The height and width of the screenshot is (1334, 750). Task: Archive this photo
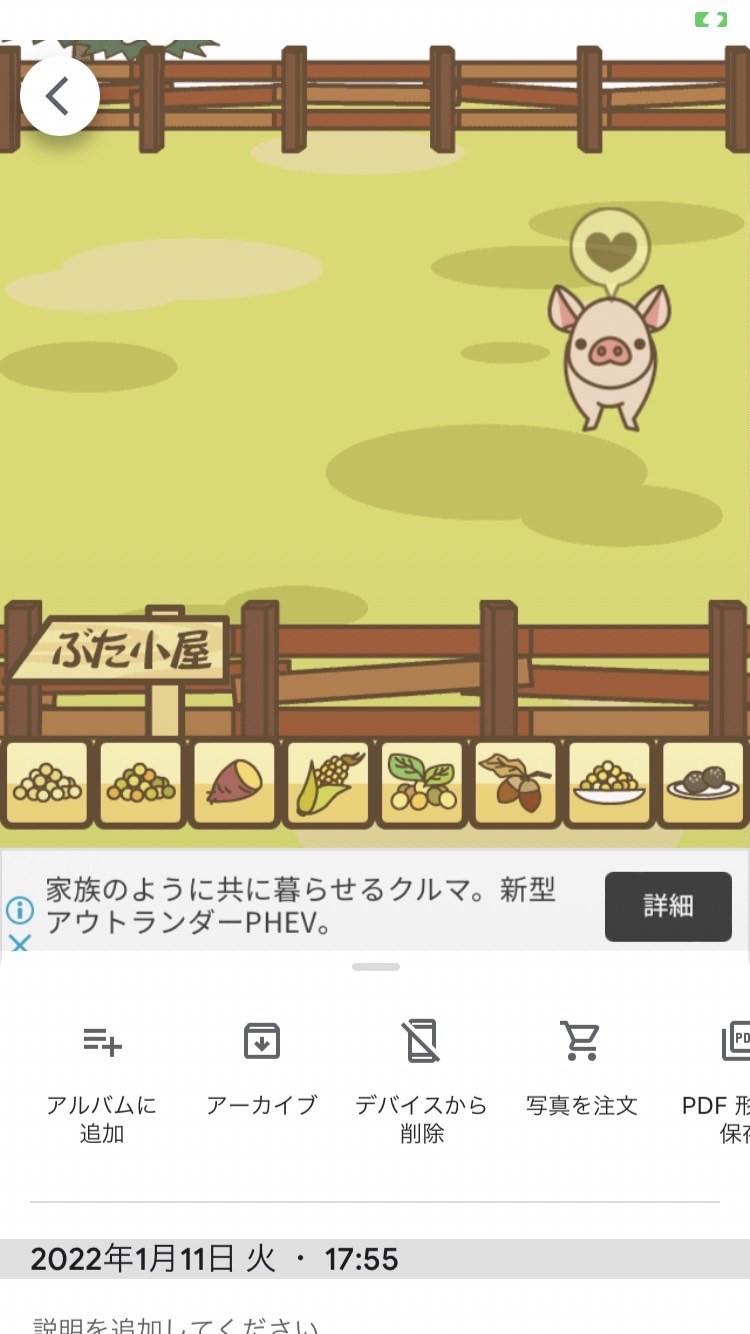[x=262, y=1070]
